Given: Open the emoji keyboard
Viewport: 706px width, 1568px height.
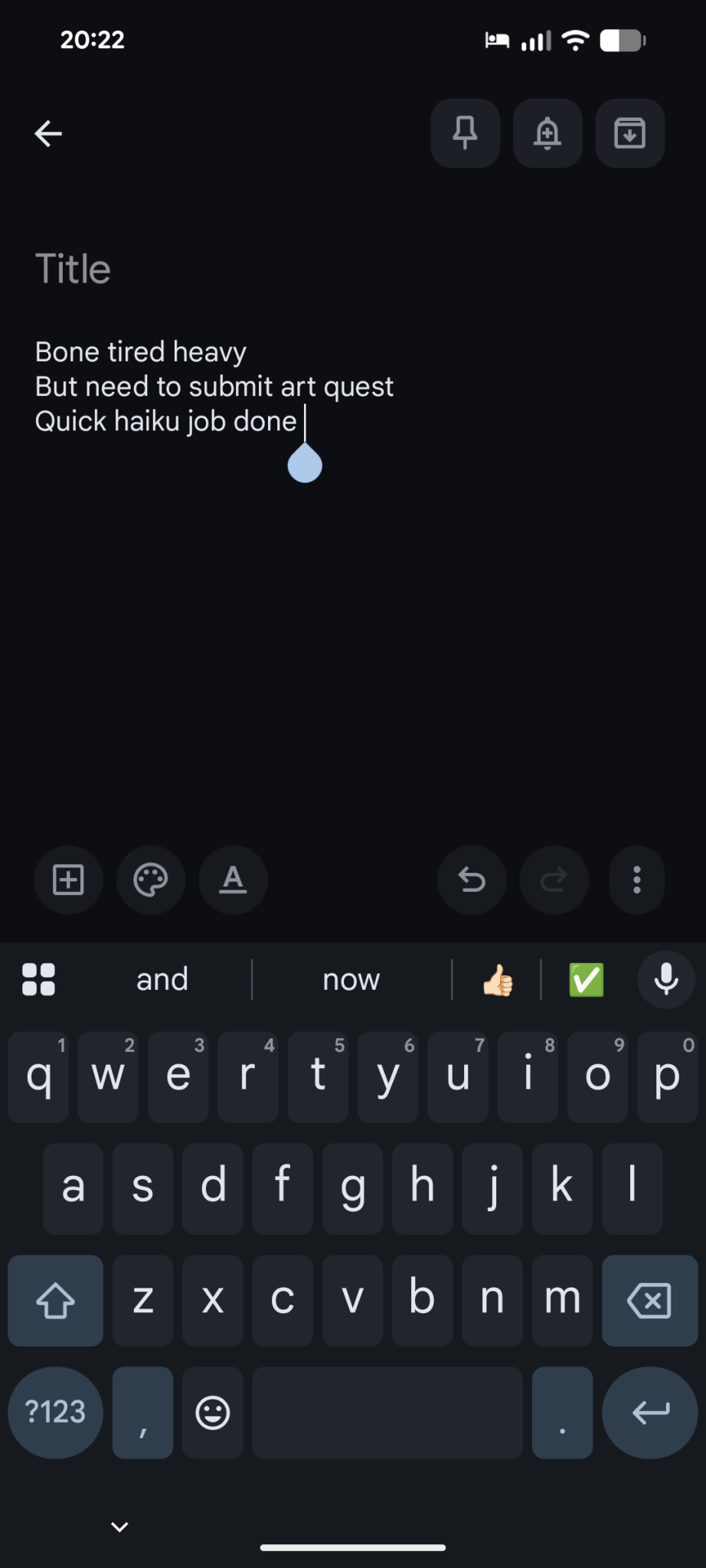Looking at the screenshot, I should [213, 1413].
